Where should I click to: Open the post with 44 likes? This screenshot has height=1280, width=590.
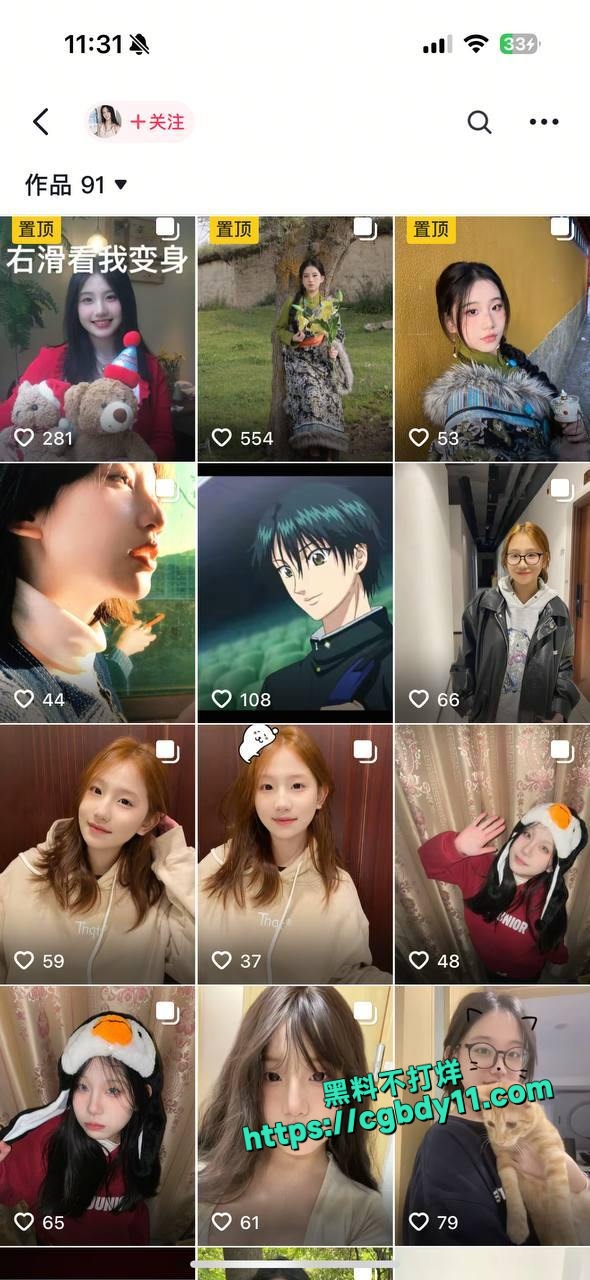97,593
